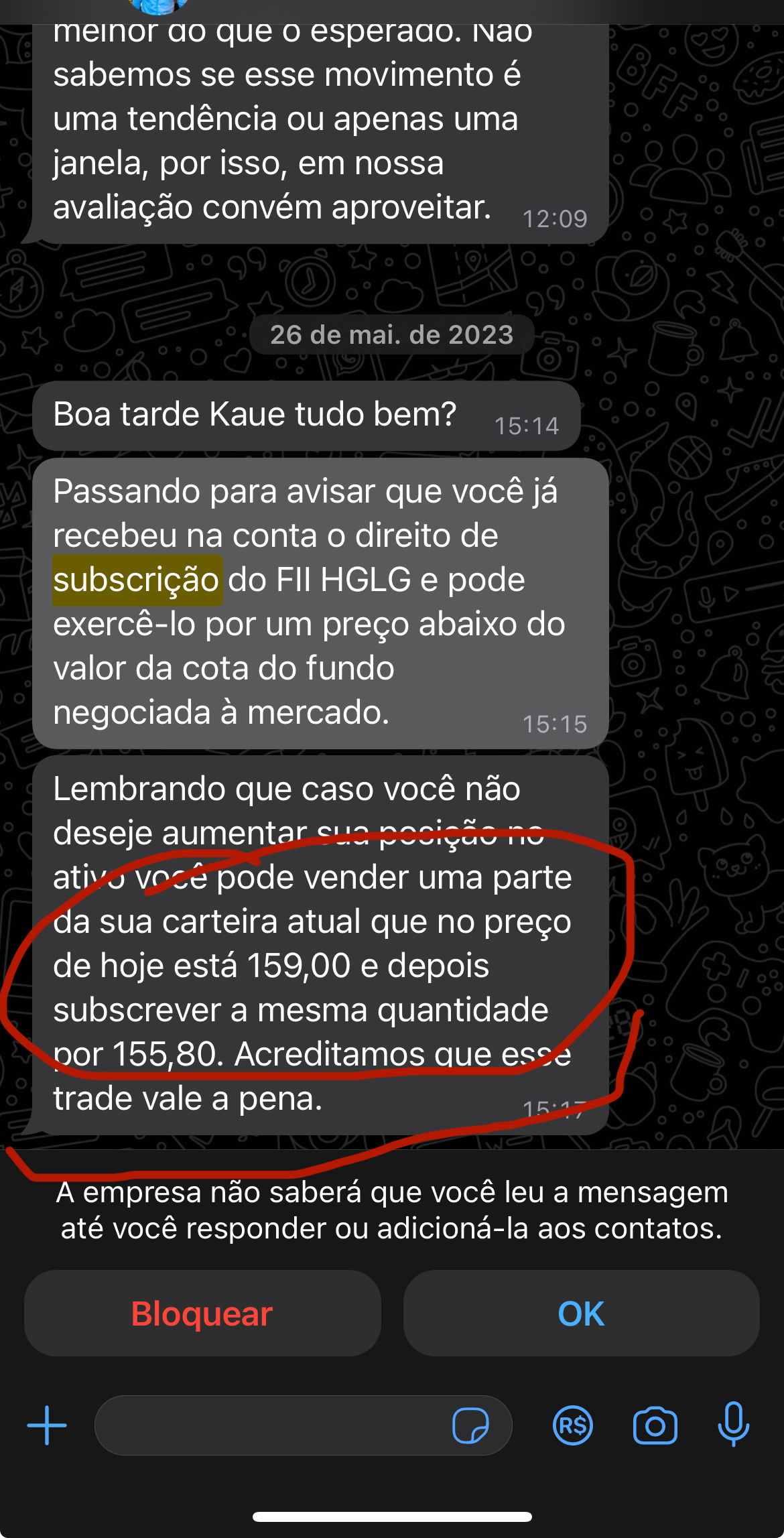Image resolution: width=784 pixels, height=1538 pixels.
Task: Start a voice message with the microphone
Action: [x=733, y=1425]
